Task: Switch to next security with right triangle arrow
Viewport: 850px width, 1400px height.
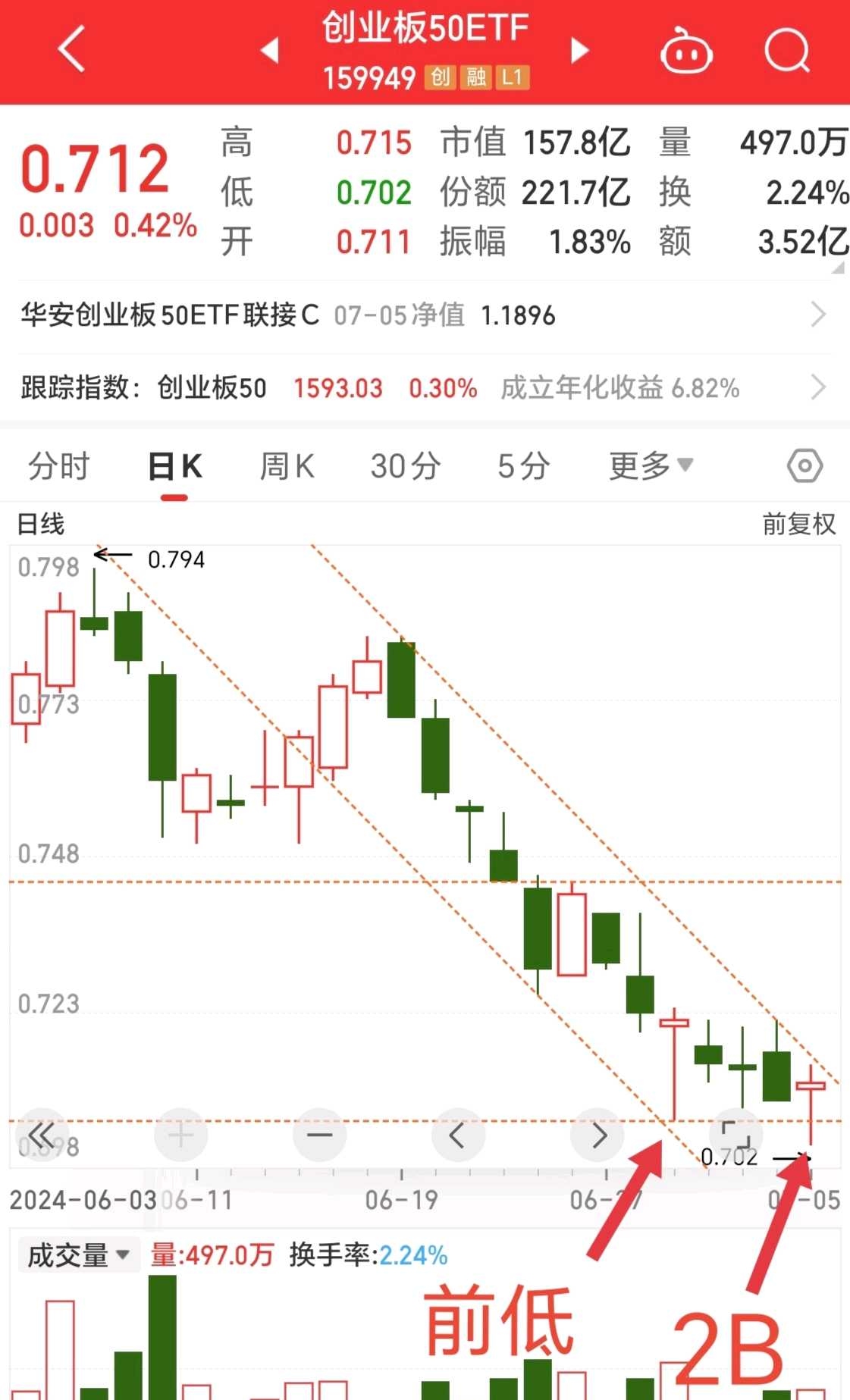Action: [579, 49]
